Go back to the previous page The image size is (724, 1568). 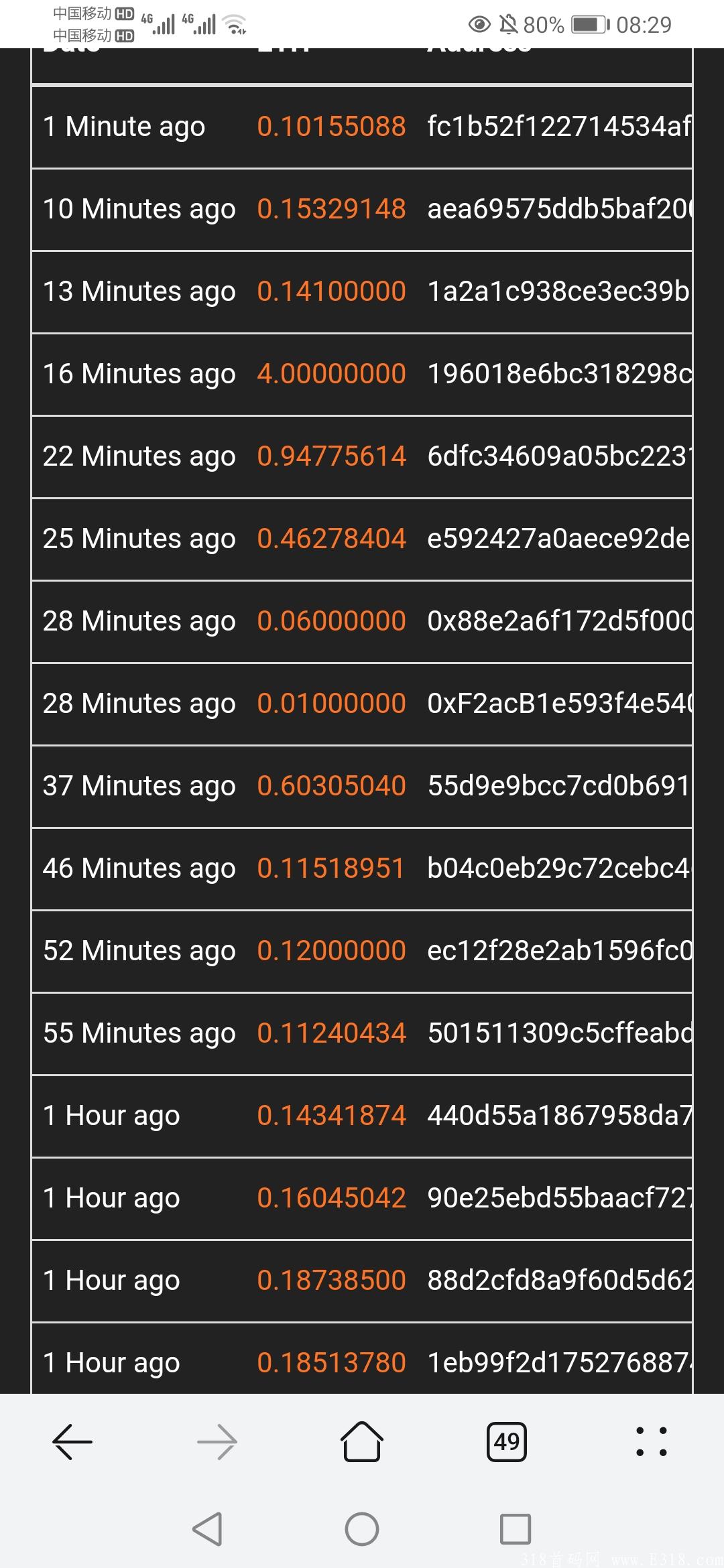point(72,1441)
